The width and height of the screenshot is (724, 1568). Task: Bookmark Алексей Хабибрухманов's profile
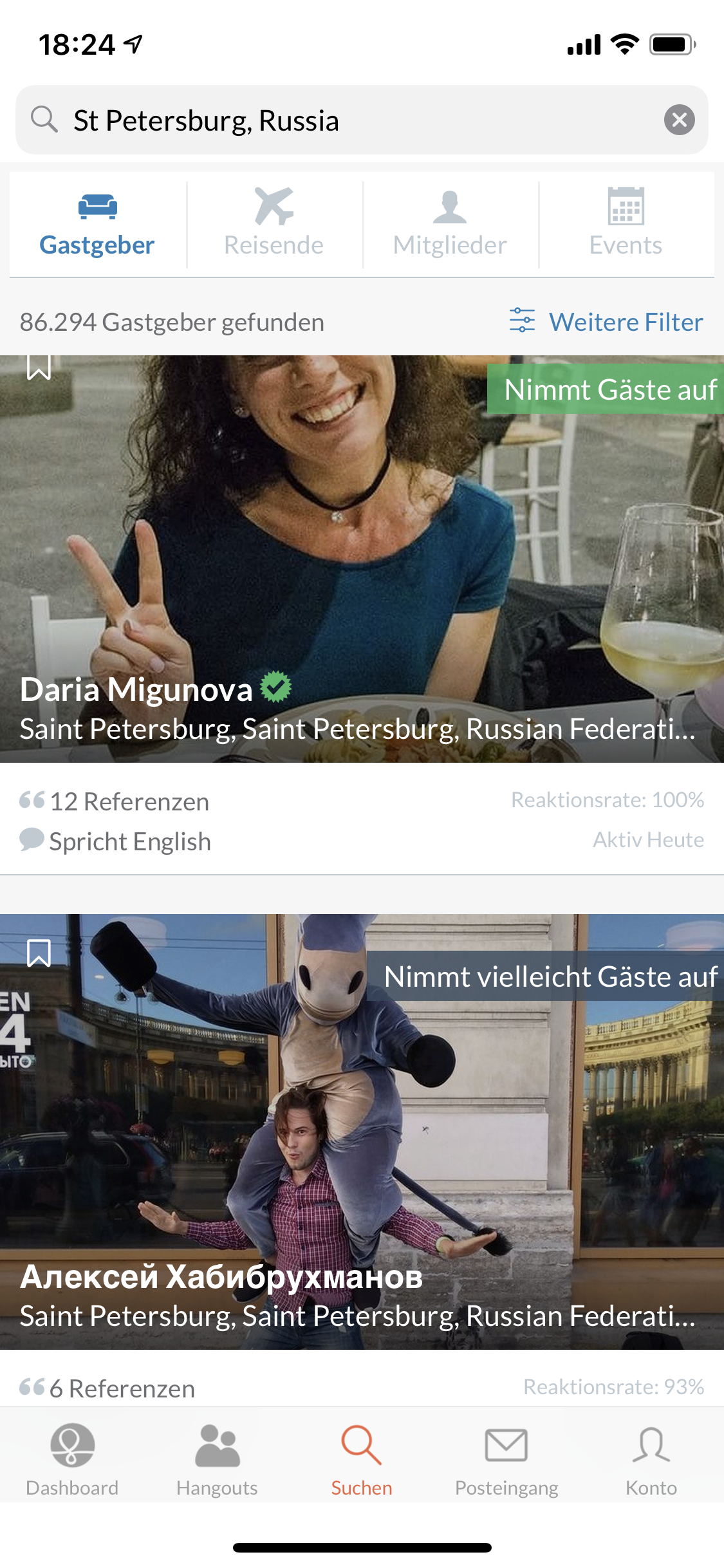tap(39, 953)
